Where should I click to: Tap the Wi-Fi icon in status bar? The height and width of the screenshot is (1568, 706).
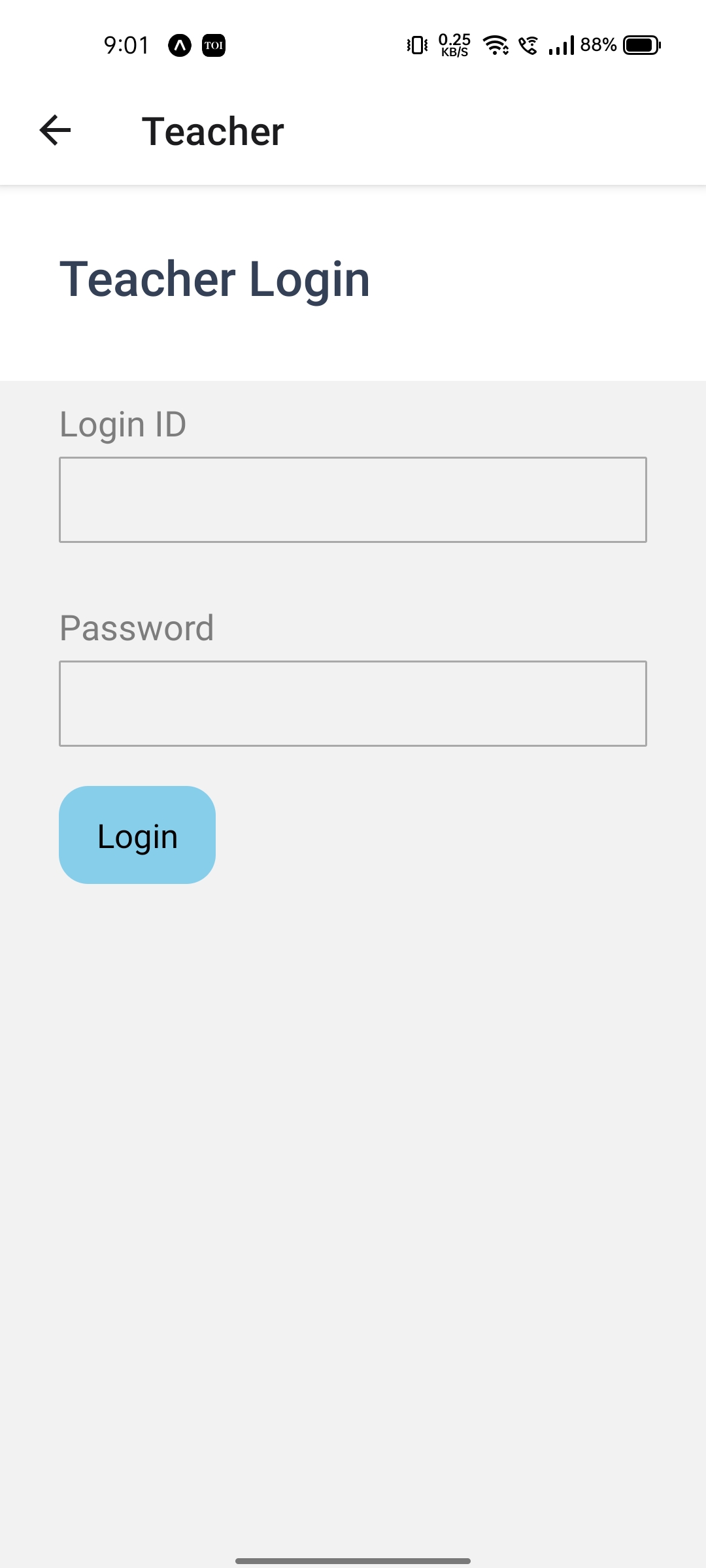click(x=495, y=45)
